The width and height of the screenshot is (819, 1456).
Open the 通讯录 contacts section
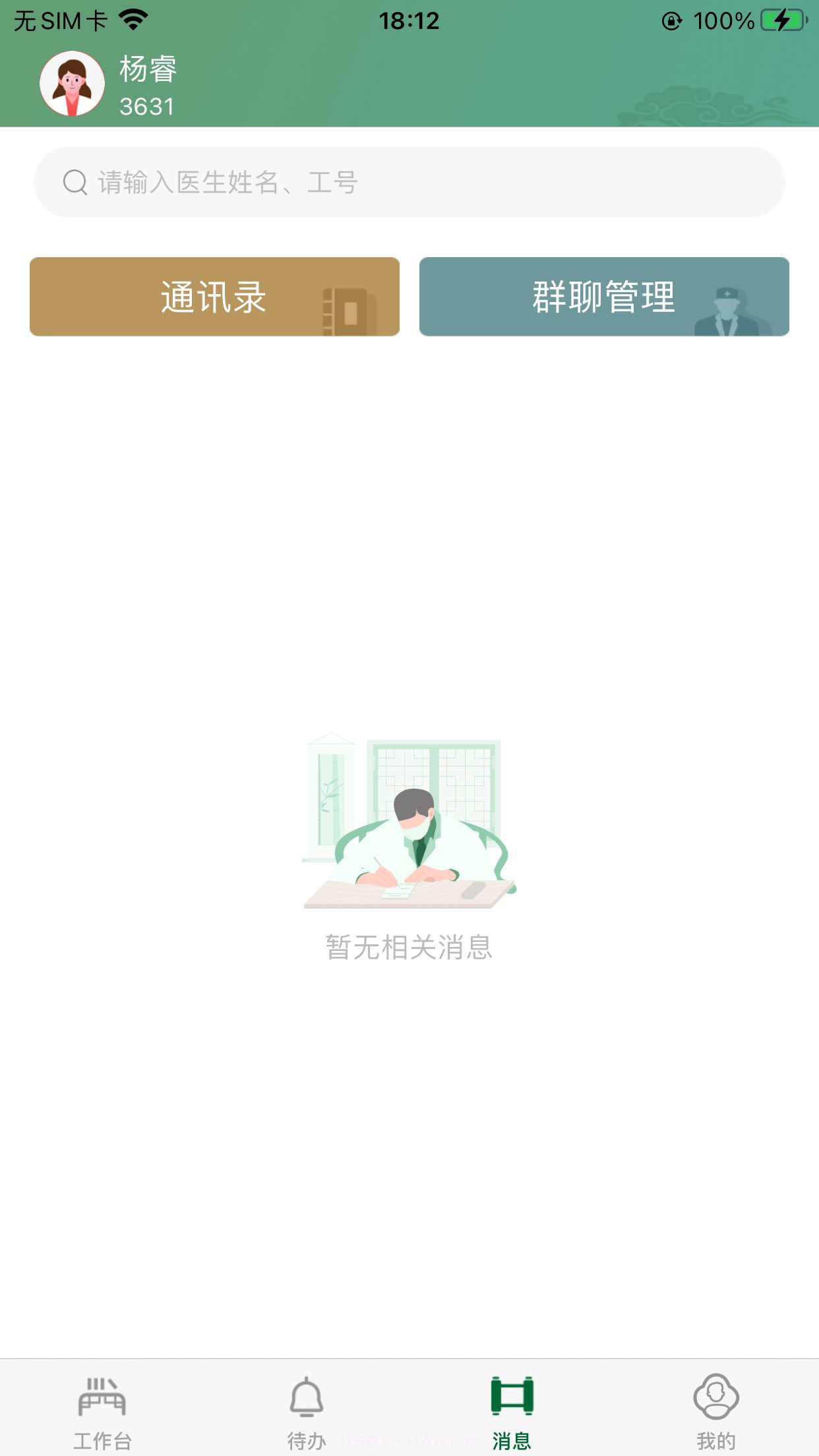pos(213,297)
